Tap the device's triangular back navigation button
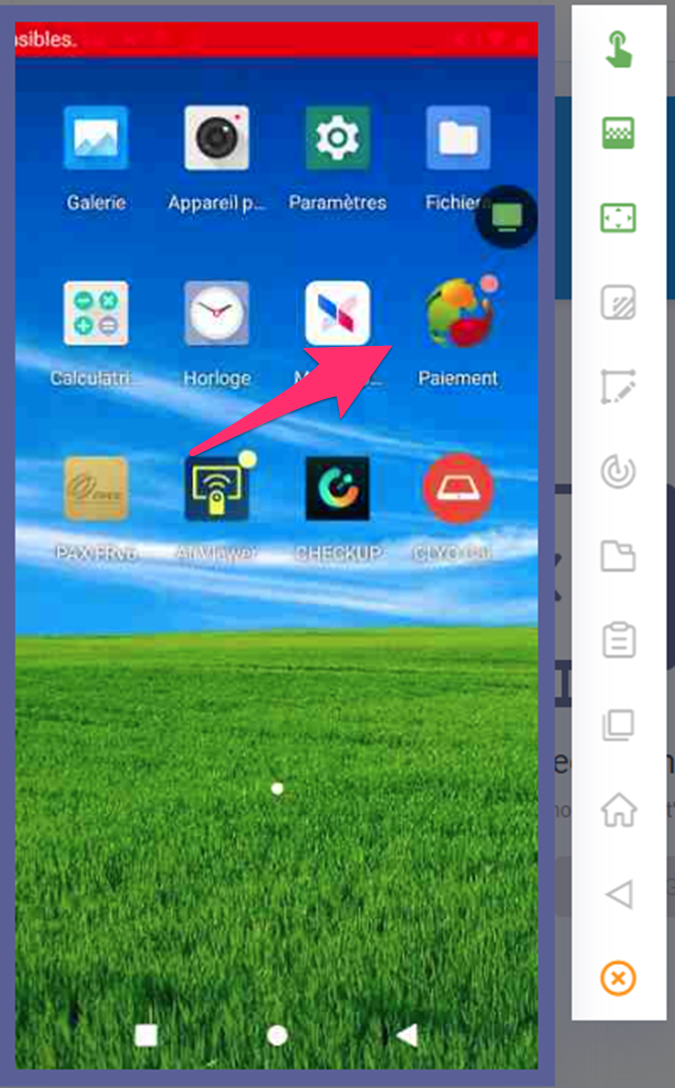This screenshot has width=675, height=1088. (x=407, y=1035)
